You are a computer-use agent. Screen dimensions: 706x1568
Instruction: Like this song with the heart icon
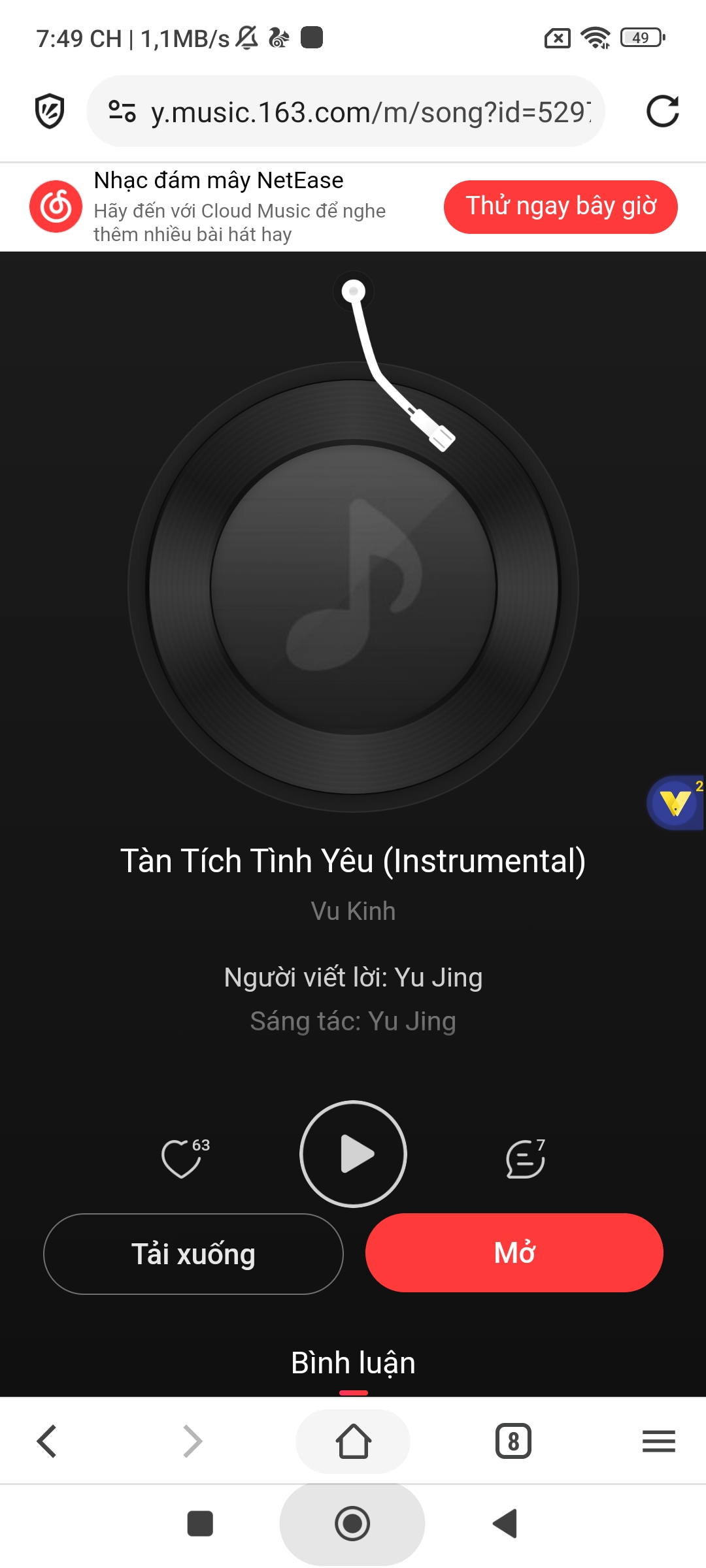tap(182, 1158)
